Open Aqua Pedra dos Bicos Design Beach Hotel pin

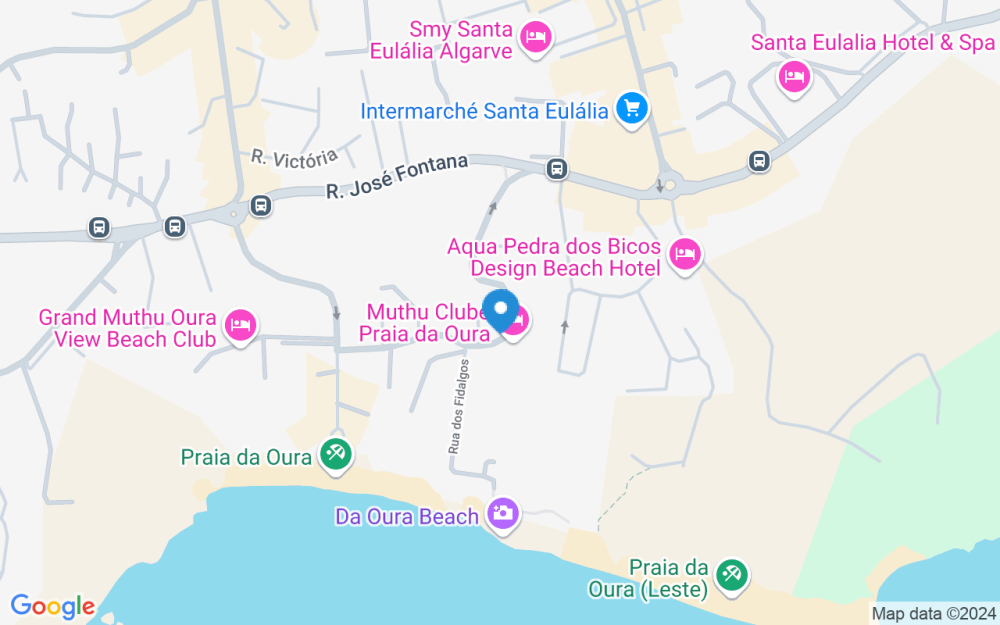[685, 256]
